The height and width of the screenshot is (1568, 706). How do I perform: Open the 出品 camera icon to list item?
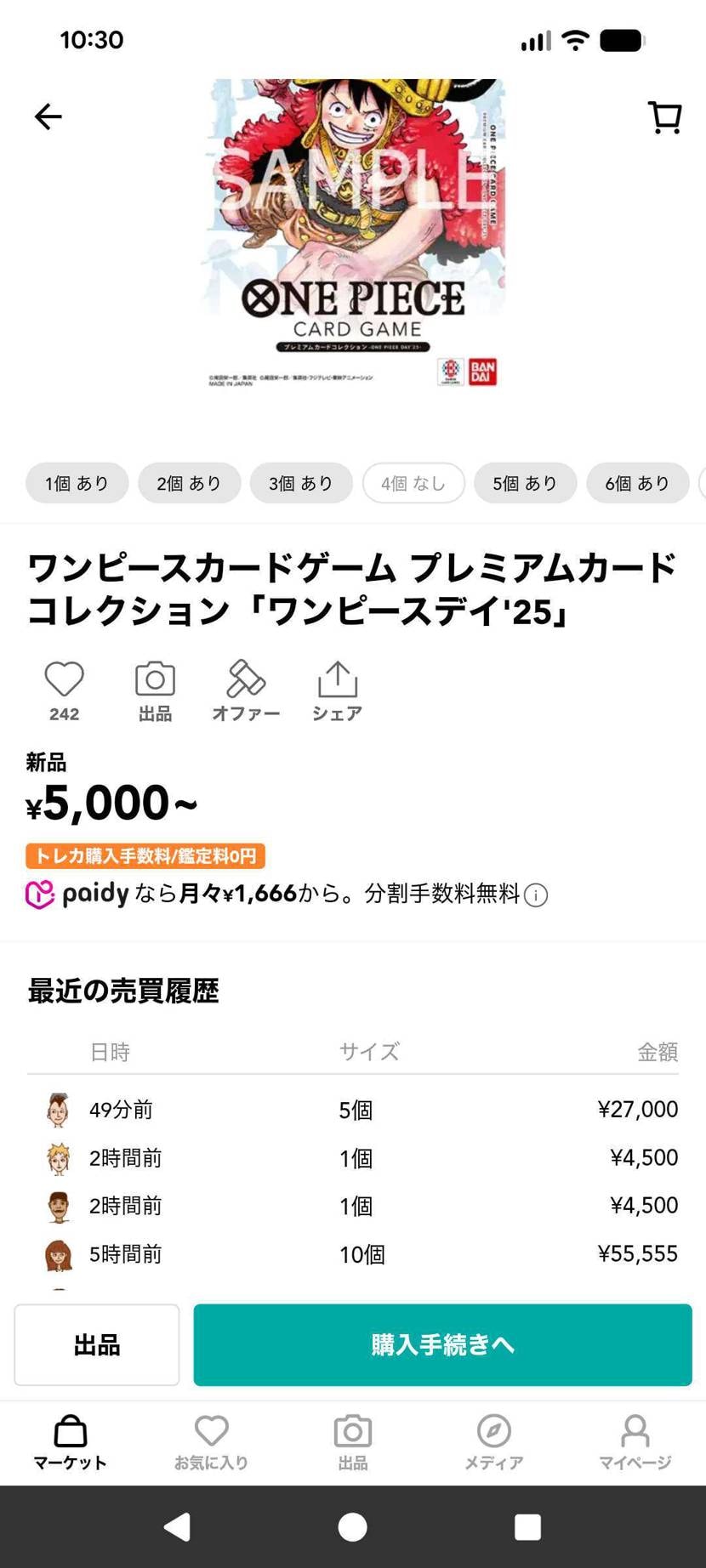(x=154, y=680)
